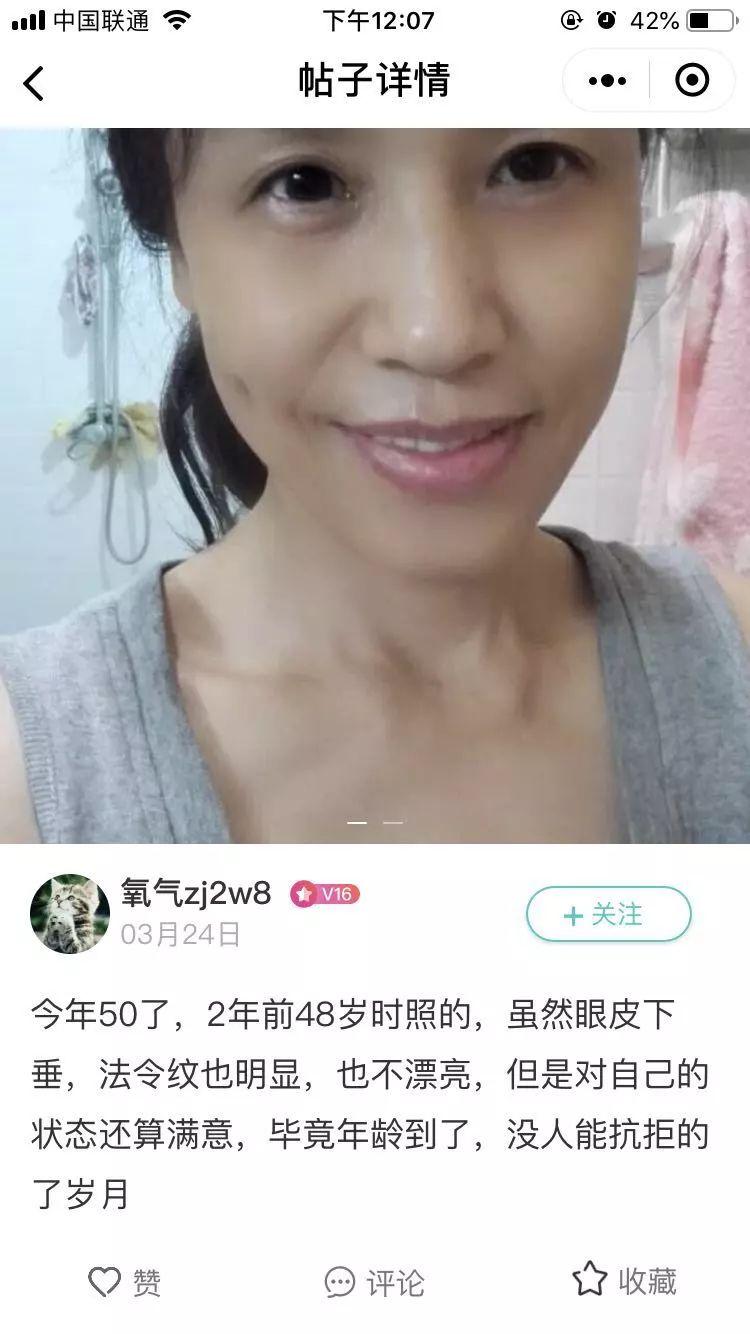Tap the photo page indicator dots
Screen dimensions: 750x1334
(x=375, y=823)
